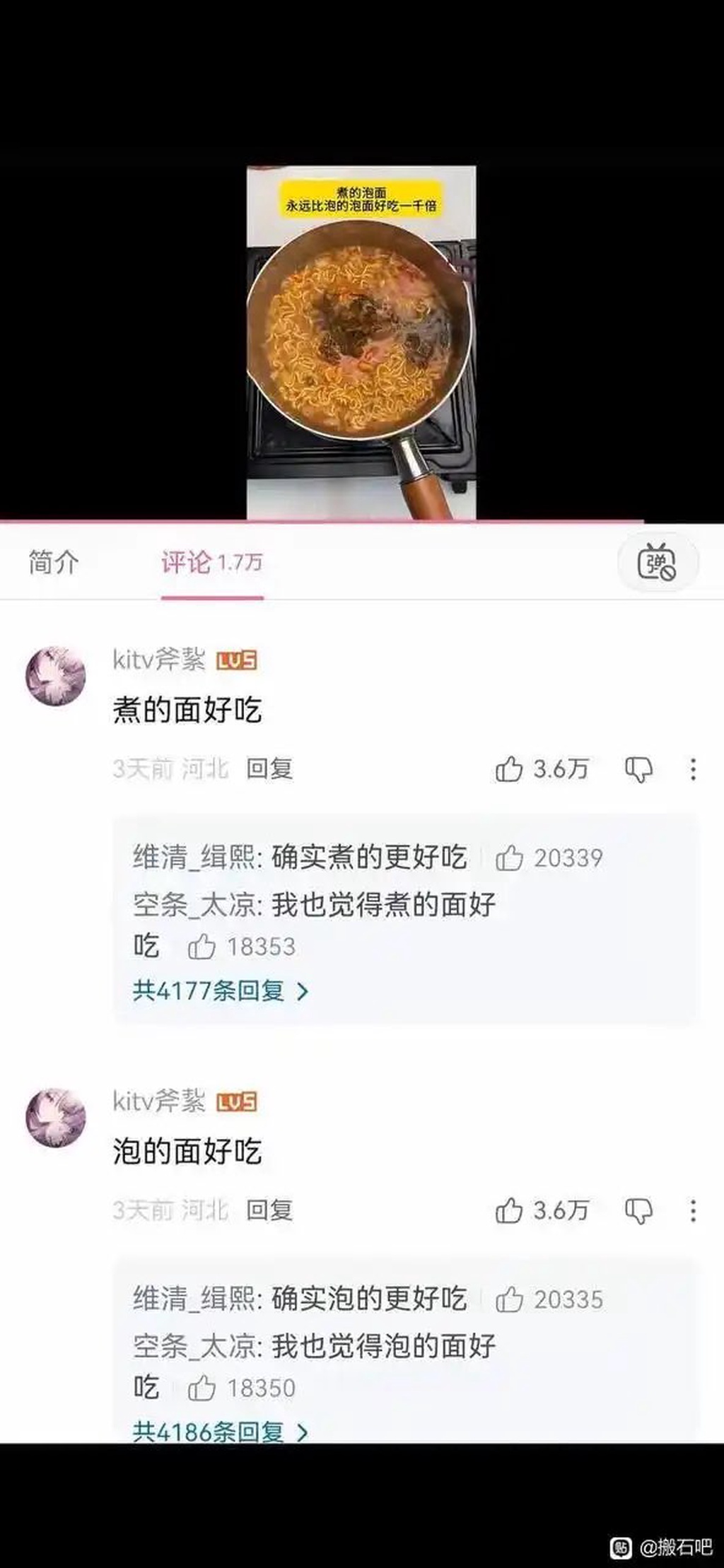Screen dimensions: 724x1568
Task: Open avatar beside the "煮的面好吃" comment
Action: (x=56, y=676)
